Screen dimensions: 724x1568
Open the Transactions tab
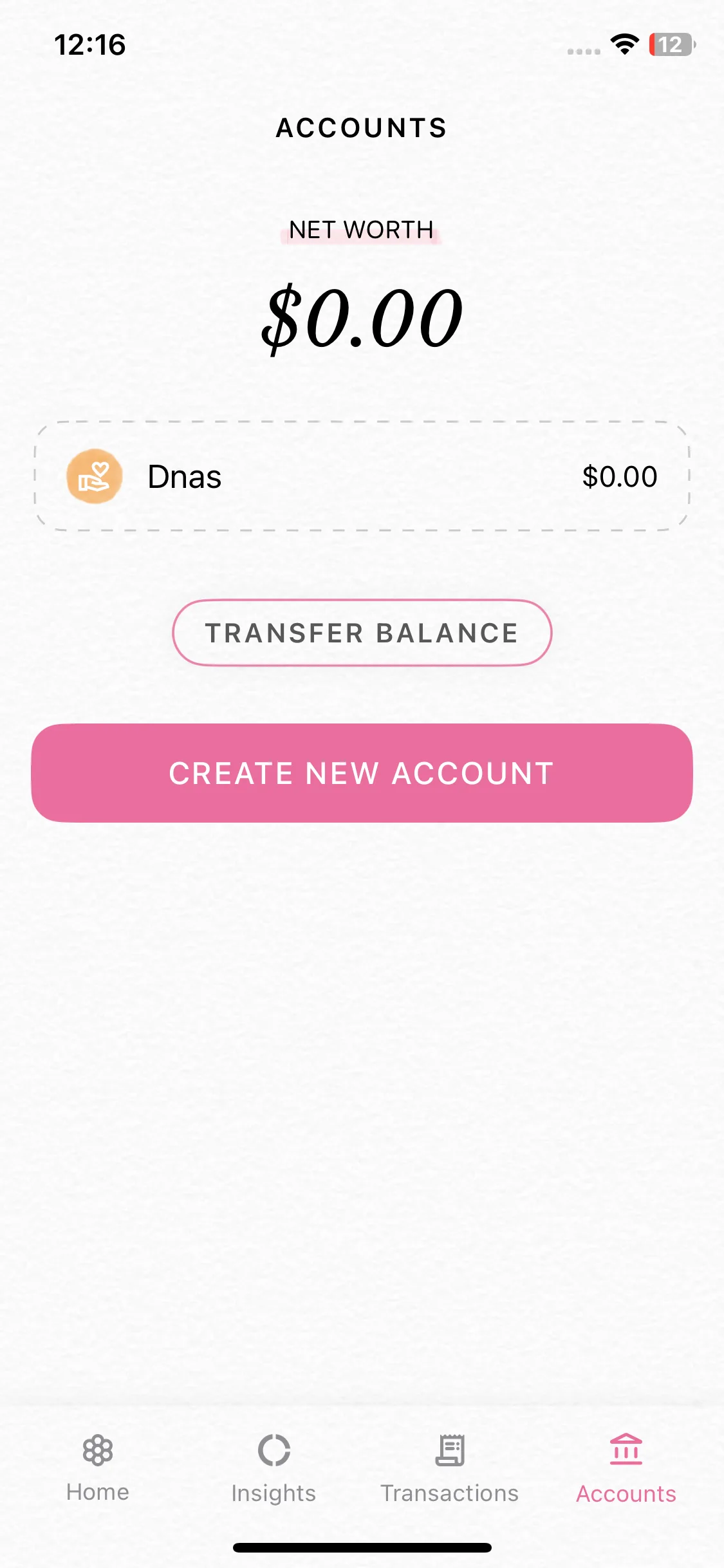click(x=449, y=1468)
